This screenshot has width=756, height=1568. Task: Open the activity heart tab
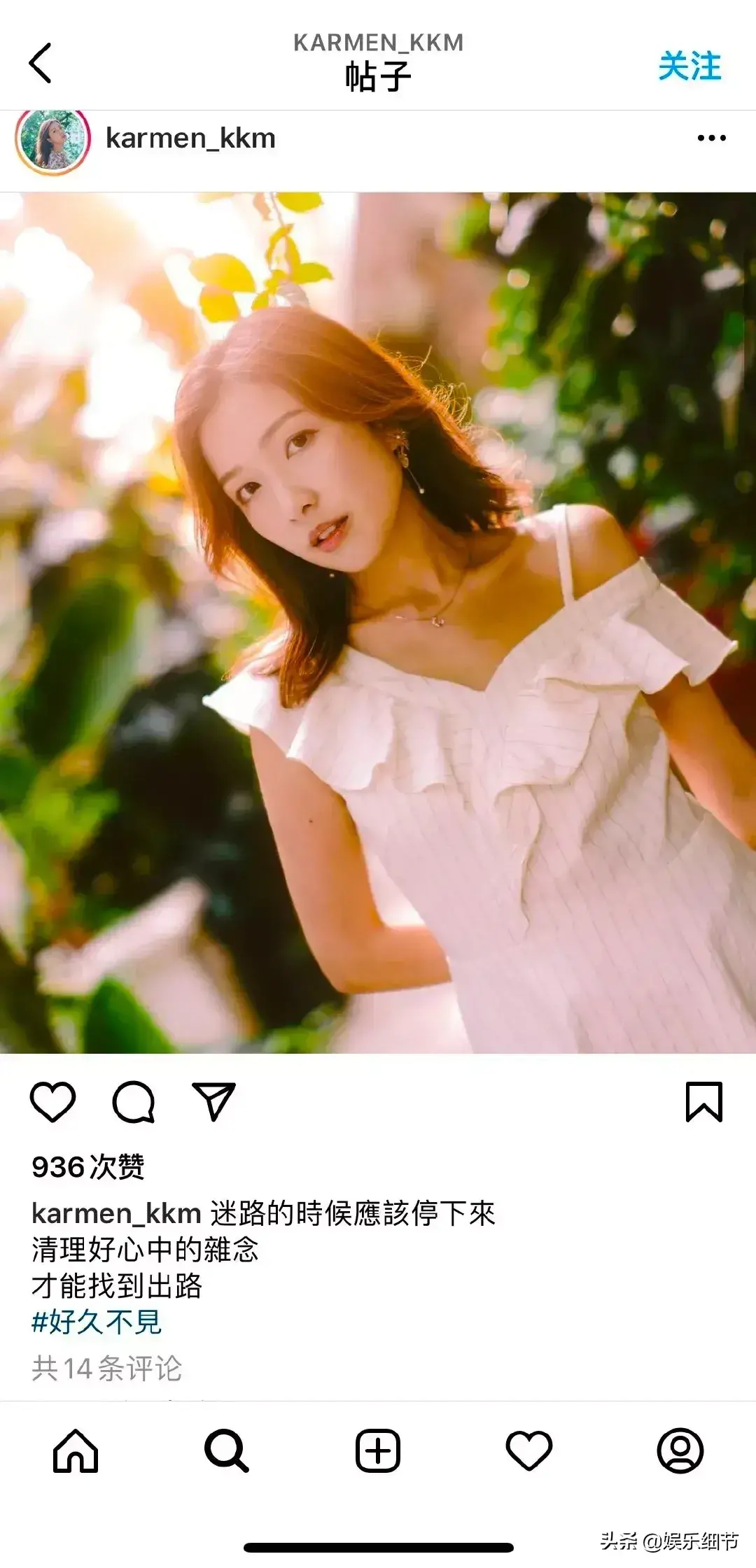(529, 1451)
